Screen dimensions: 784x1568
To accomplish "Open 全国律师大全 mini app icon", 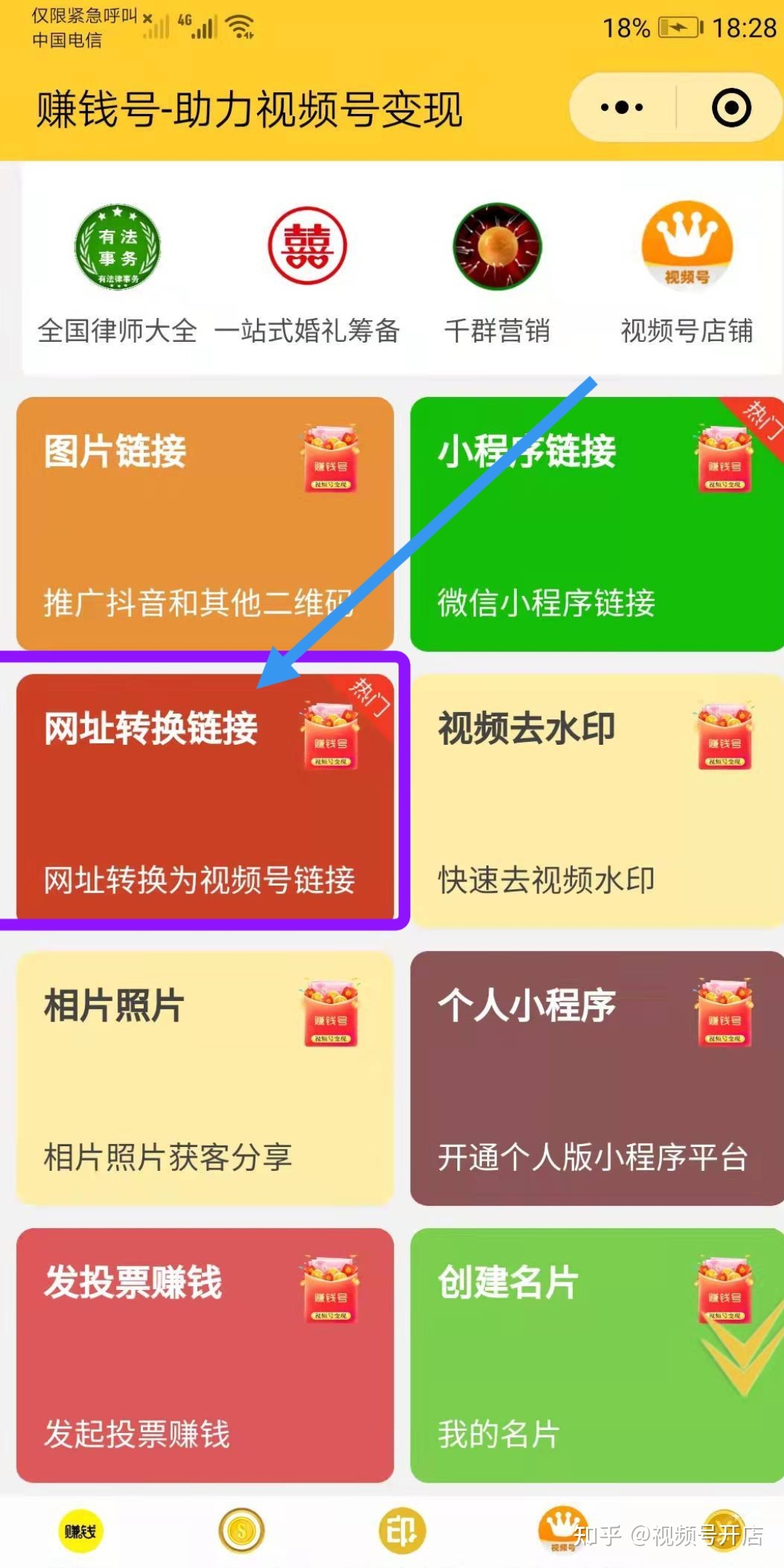I will pyautogui.click(x=118, y=247).
